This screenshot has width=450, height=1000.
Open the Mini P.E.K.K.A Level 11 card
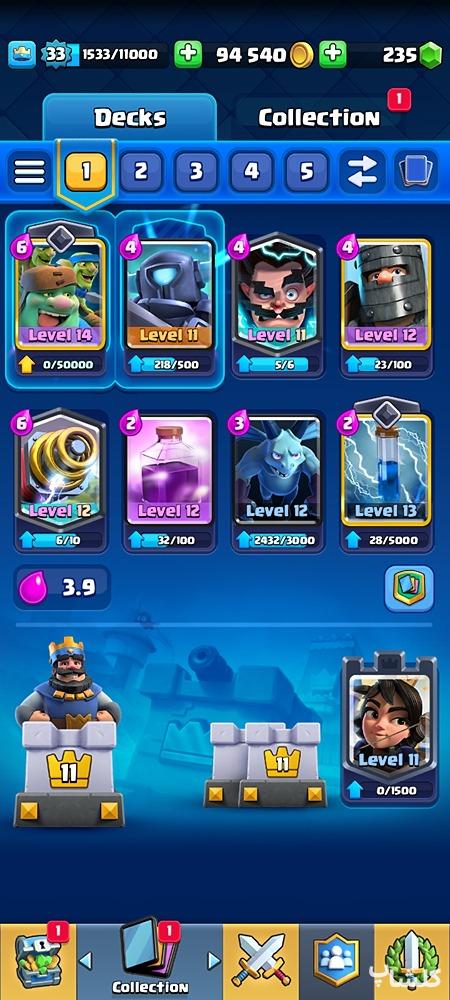tap(169, 299)
